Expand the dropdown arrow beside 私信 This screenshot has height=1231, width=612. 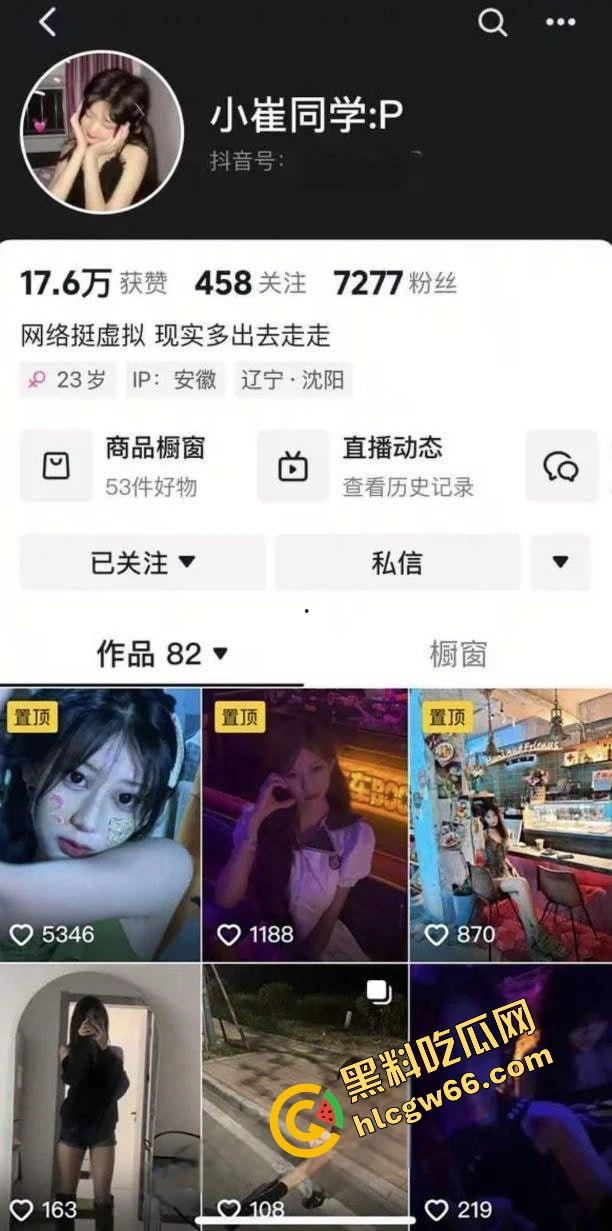[x=560, y=562]
